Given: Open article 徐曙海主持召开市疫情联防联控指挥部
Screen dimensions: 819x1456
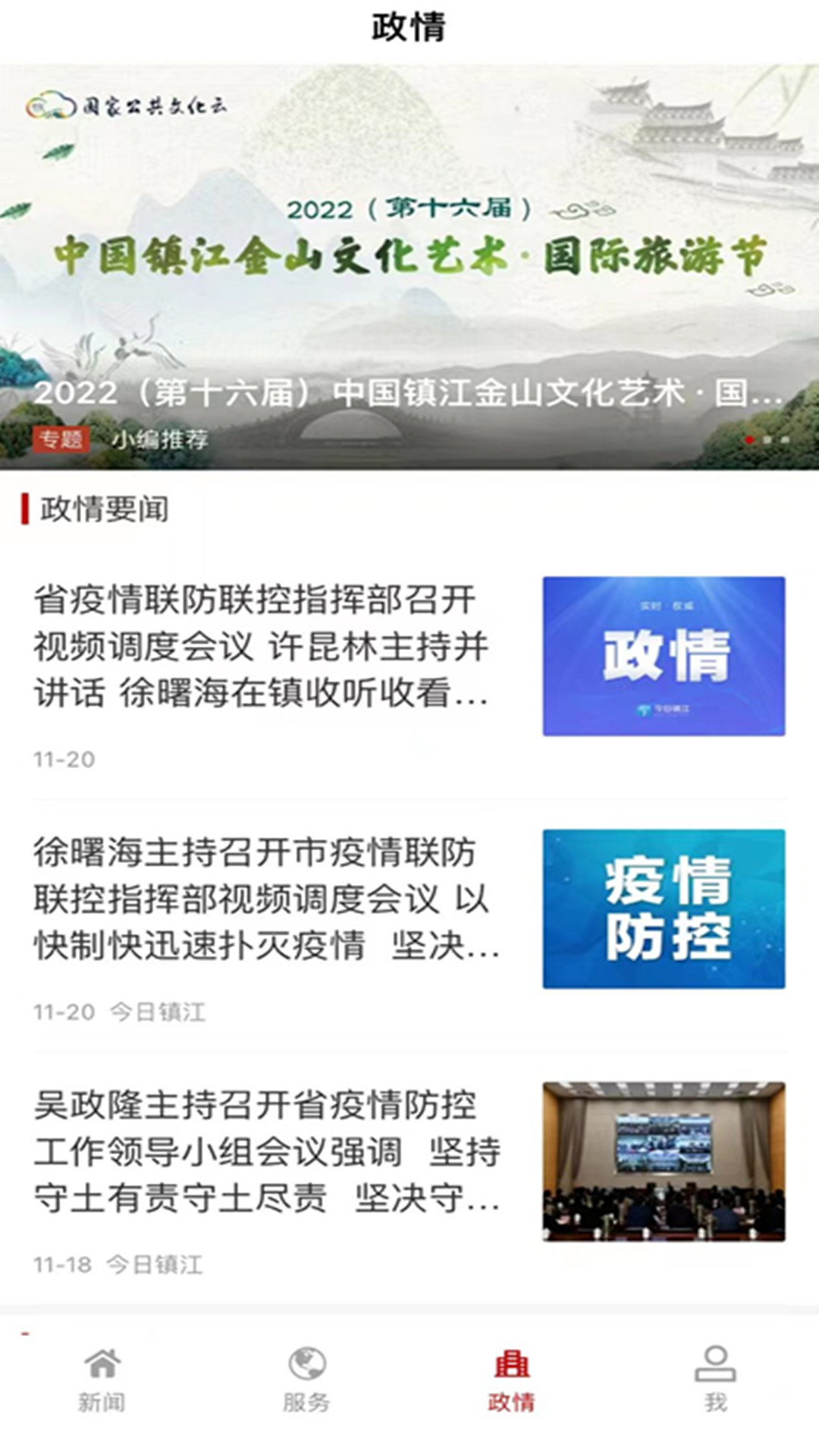Looking at the screenshot, I should coord(262,899).
